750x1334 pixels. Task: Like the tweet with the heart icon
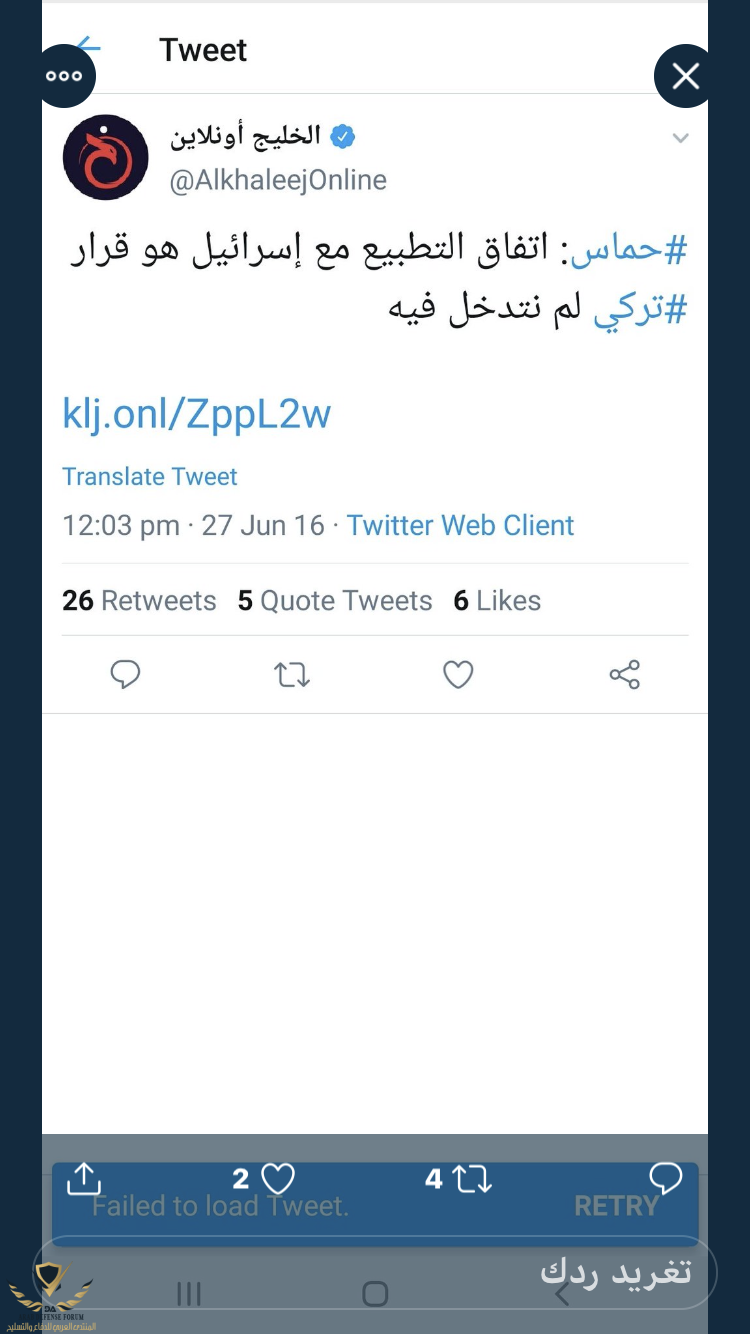coord(458,675)
